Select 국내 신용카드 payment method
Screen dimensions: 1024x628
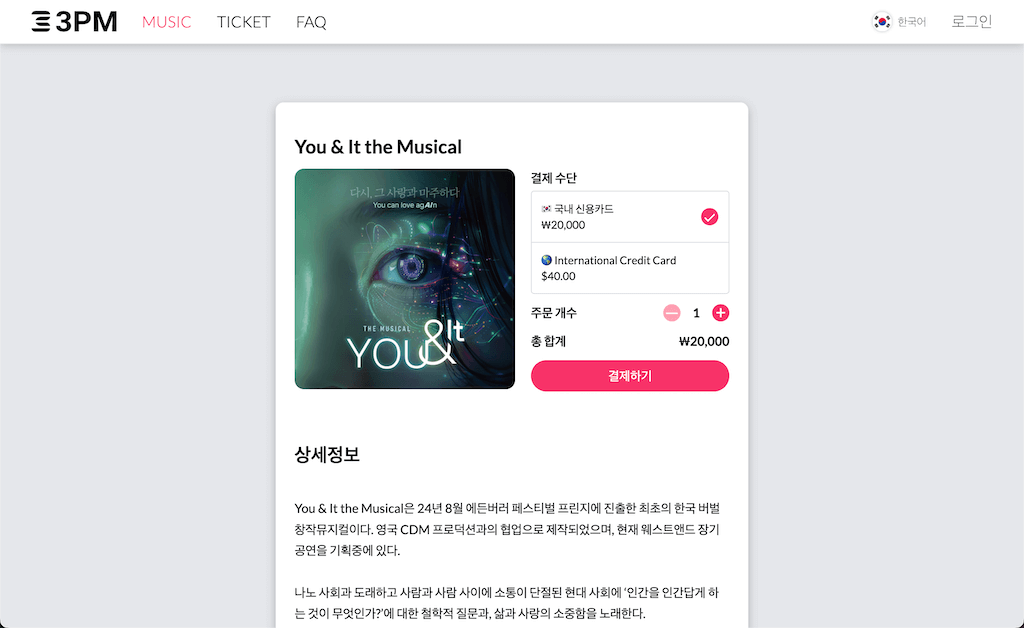[x=629, y=217]
